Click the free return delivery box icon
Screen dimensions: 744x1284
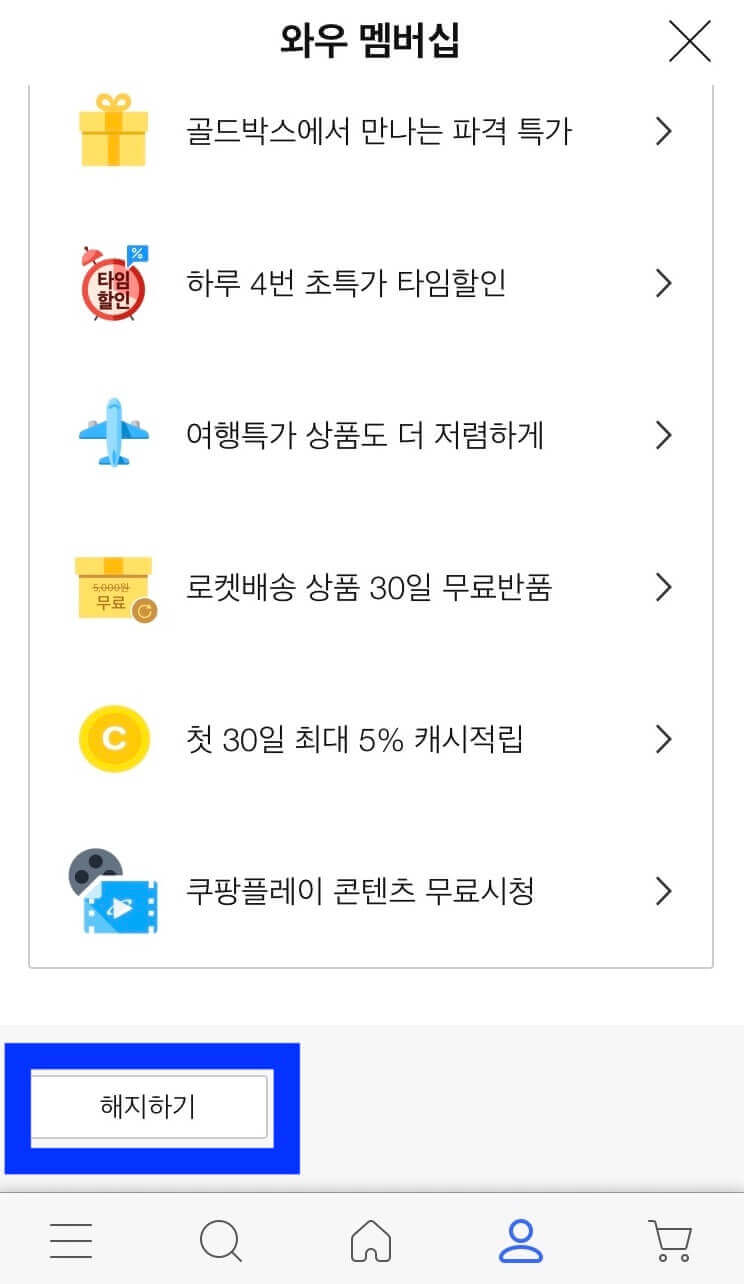(x=113, y=587)
